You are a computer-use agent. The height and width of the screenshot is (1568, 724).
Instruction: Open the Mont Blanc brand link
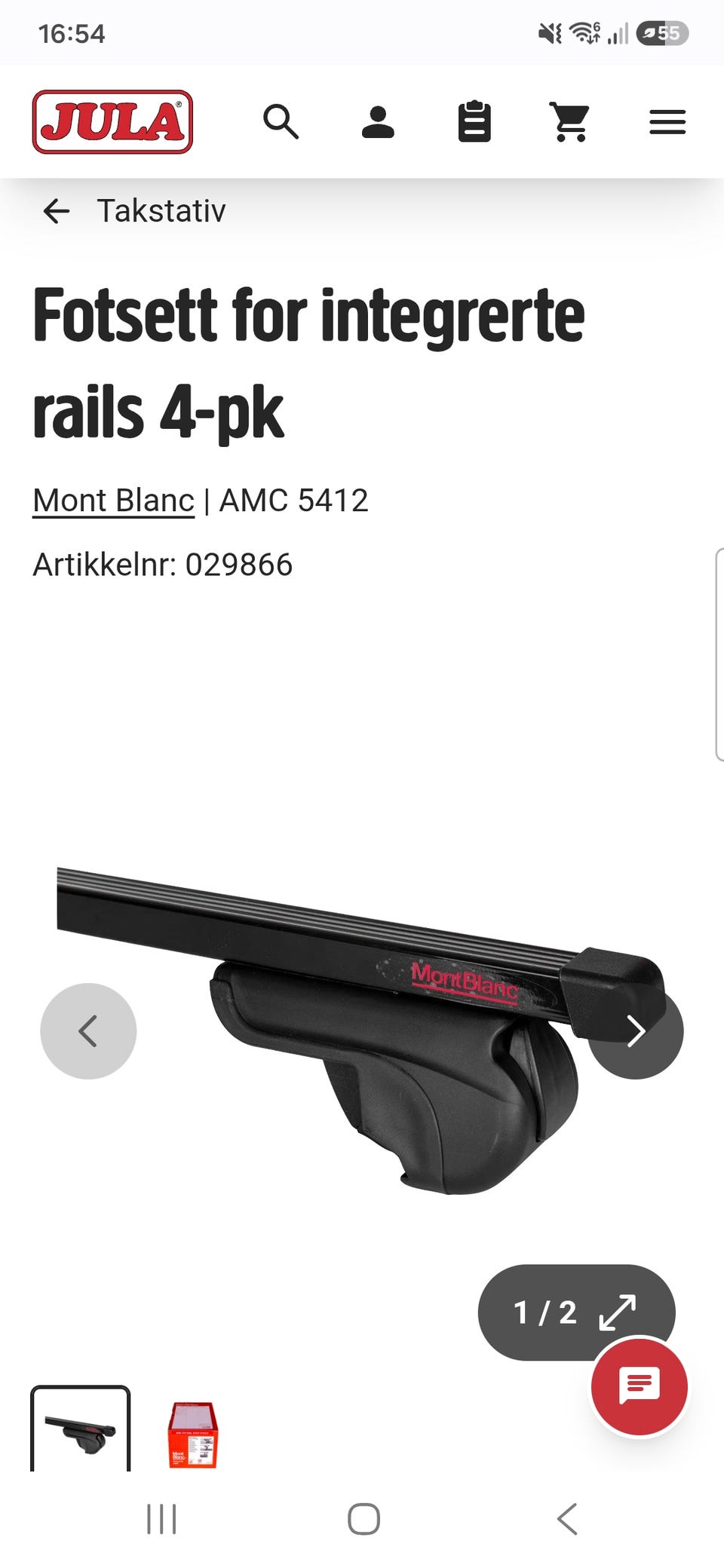pos(114,501)
